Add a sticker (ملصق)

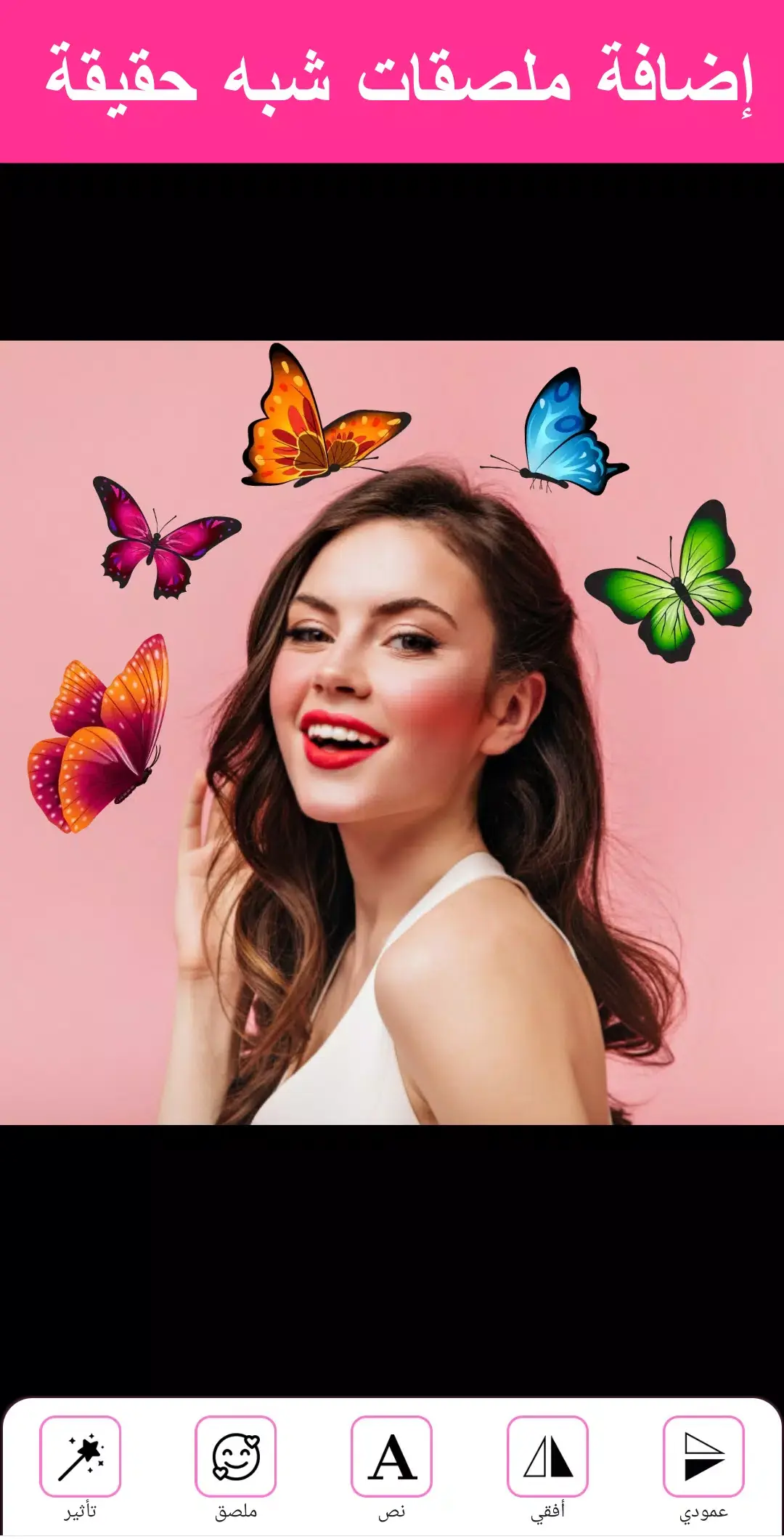coord(235,1455)
